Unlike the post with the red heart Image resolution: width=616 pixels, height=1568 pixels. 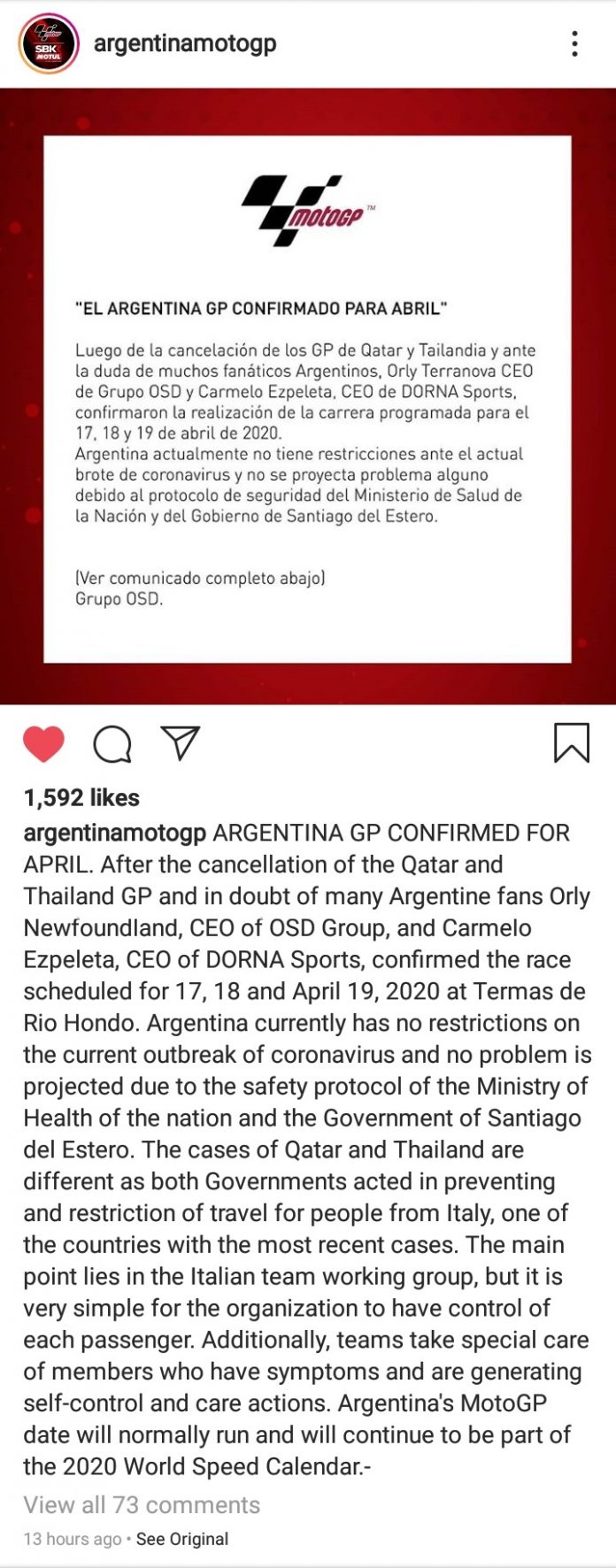[x=43, y=743]
